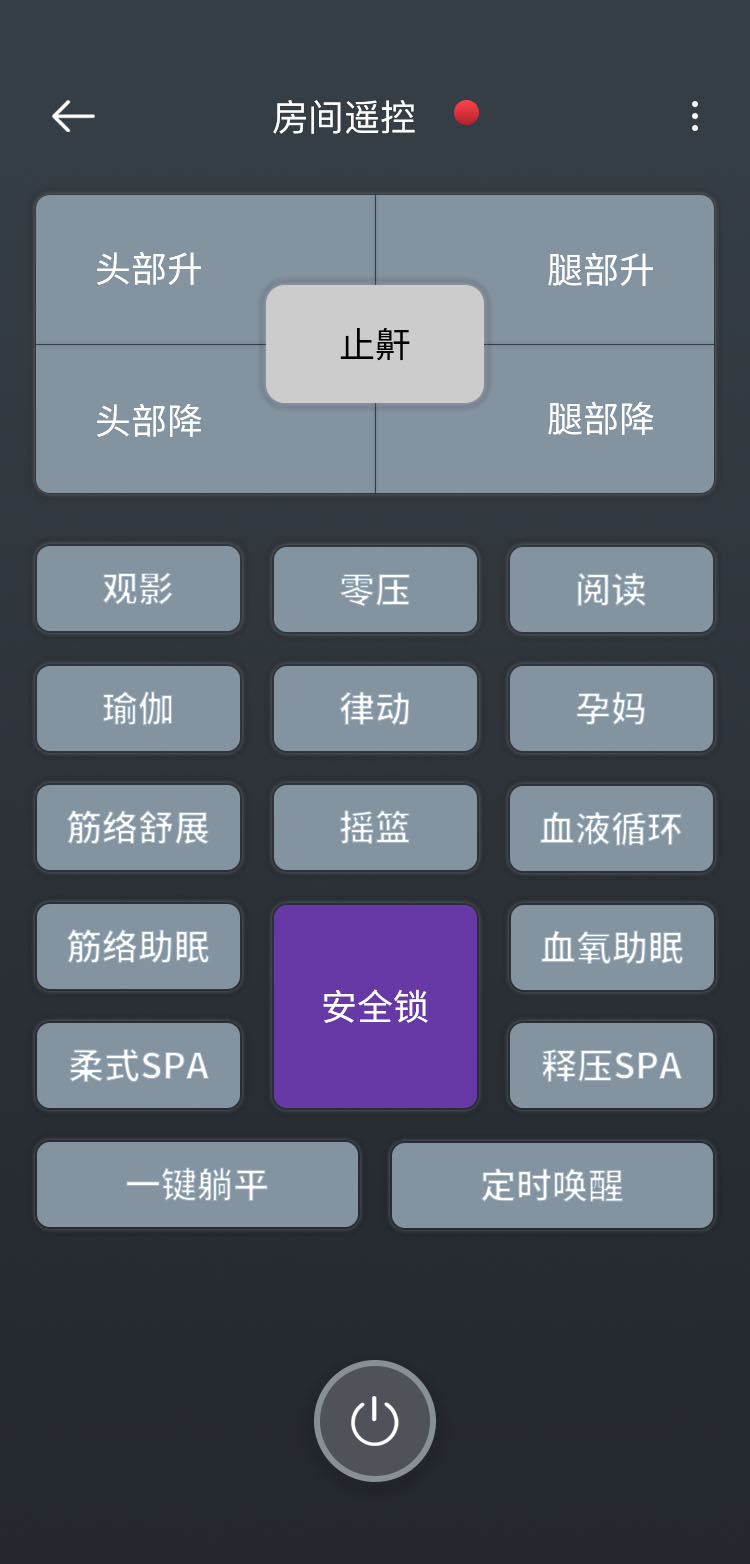Start the 律动 rhythm mode
This screenshot has width=750, height=1564.
[x=375, y=709]
